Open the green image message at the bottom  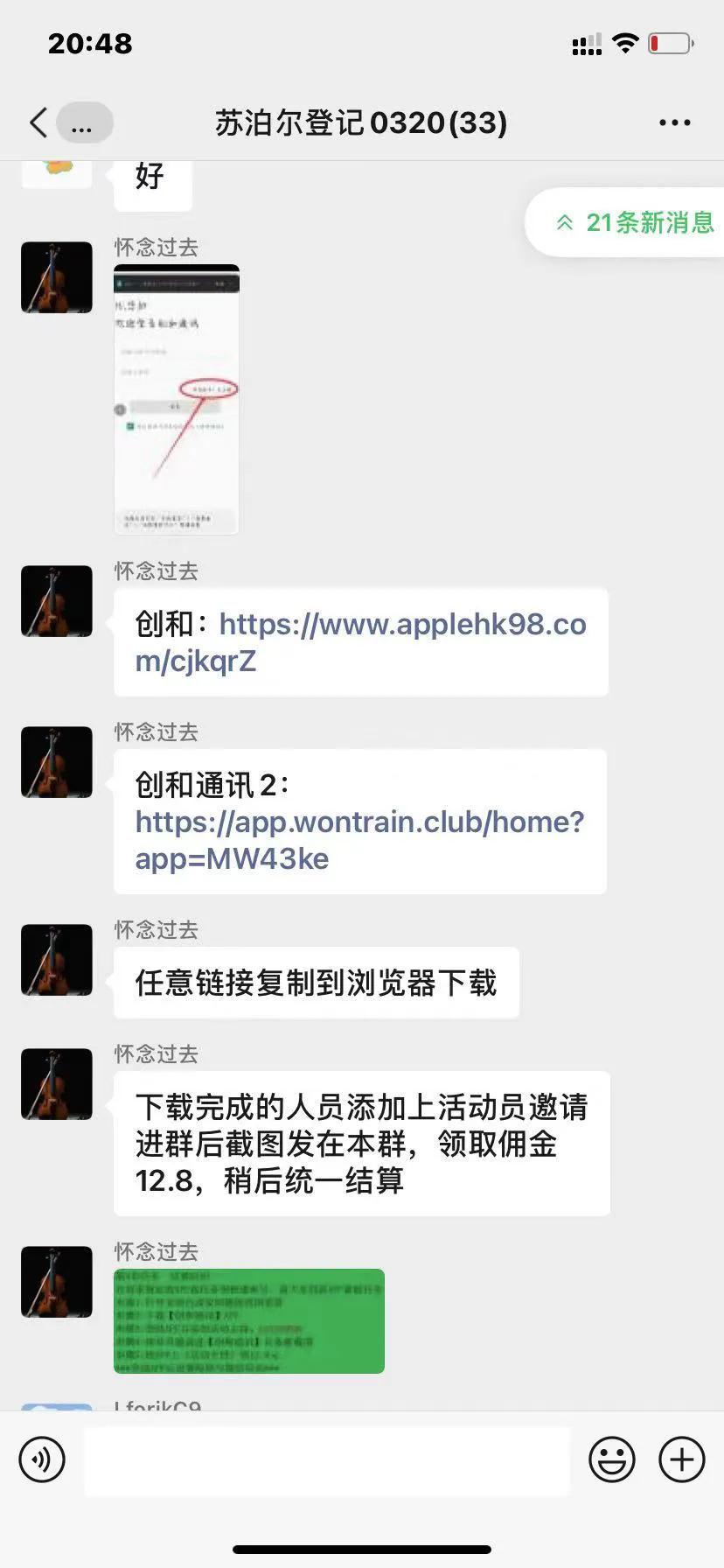249,1319
